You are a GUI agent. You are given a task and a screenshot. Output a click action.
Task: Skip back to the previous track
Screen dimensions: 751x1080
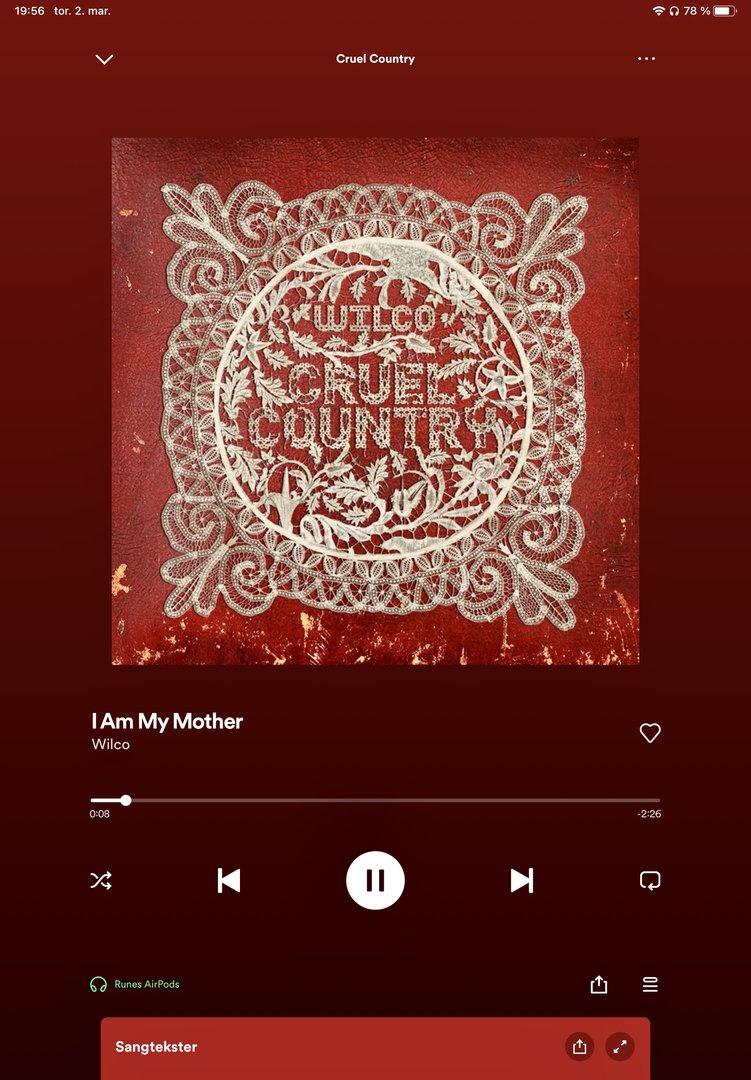coord(229,881)
